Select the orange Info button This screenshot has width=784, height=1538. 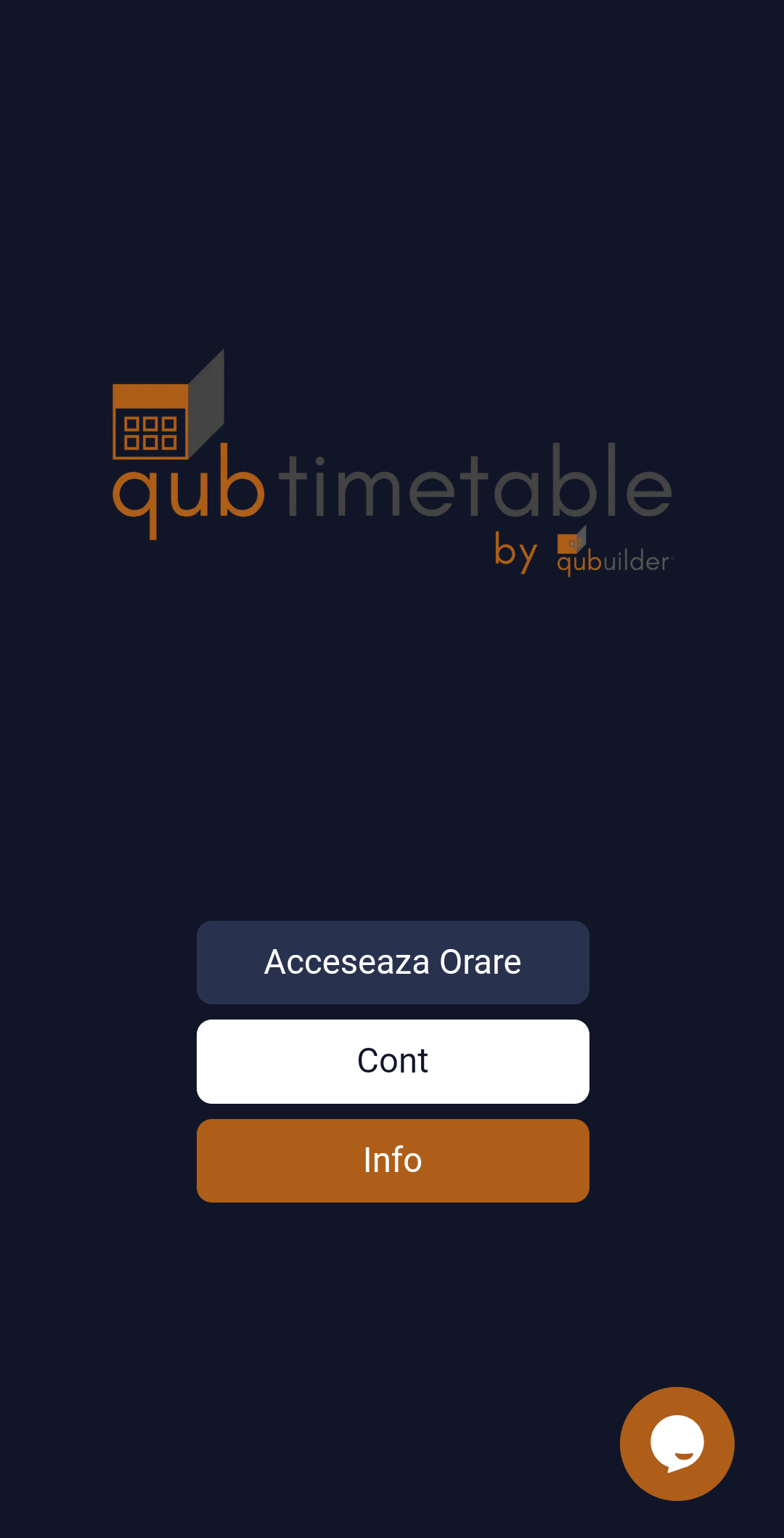[393, 1160]
